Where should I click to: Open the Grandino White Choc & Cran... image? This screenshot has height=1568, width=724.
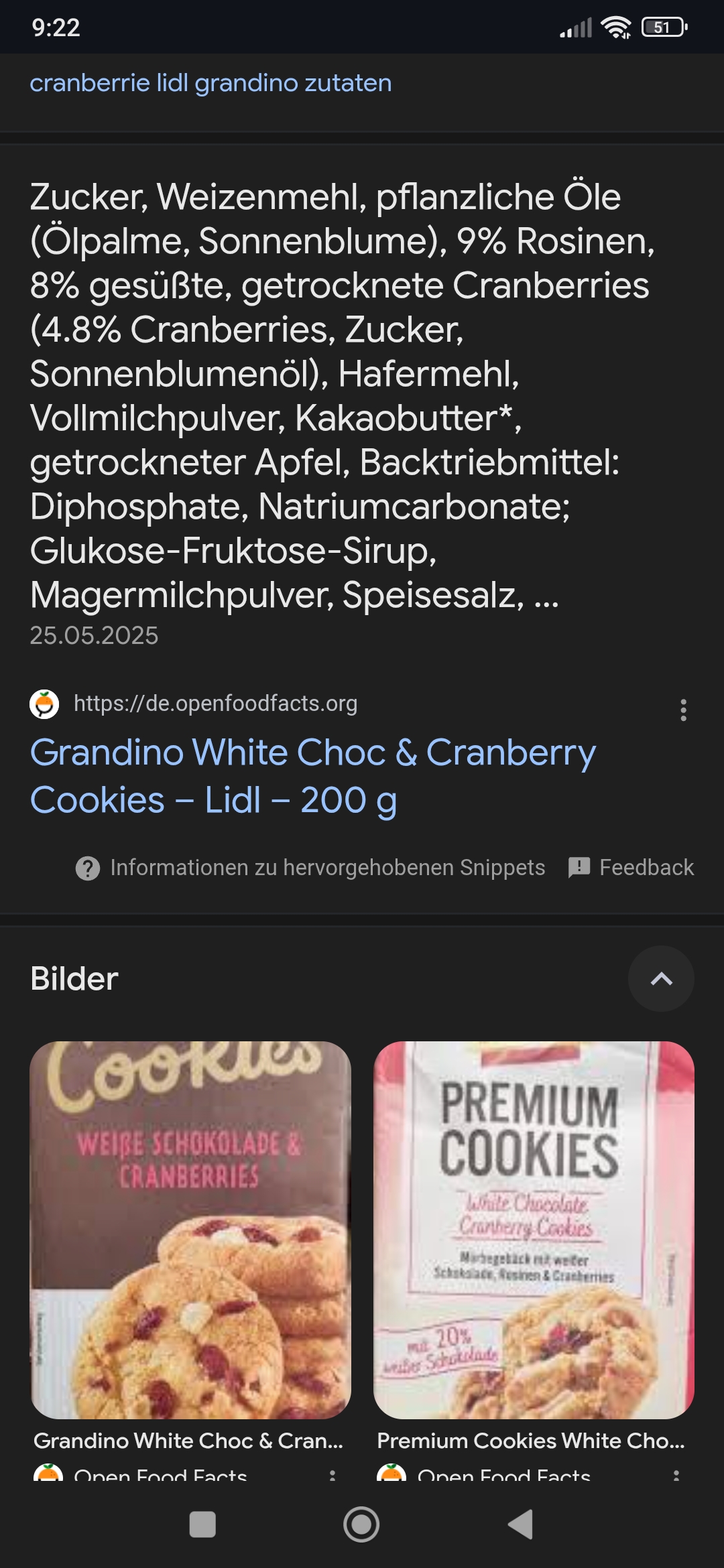click(190, 1230)
